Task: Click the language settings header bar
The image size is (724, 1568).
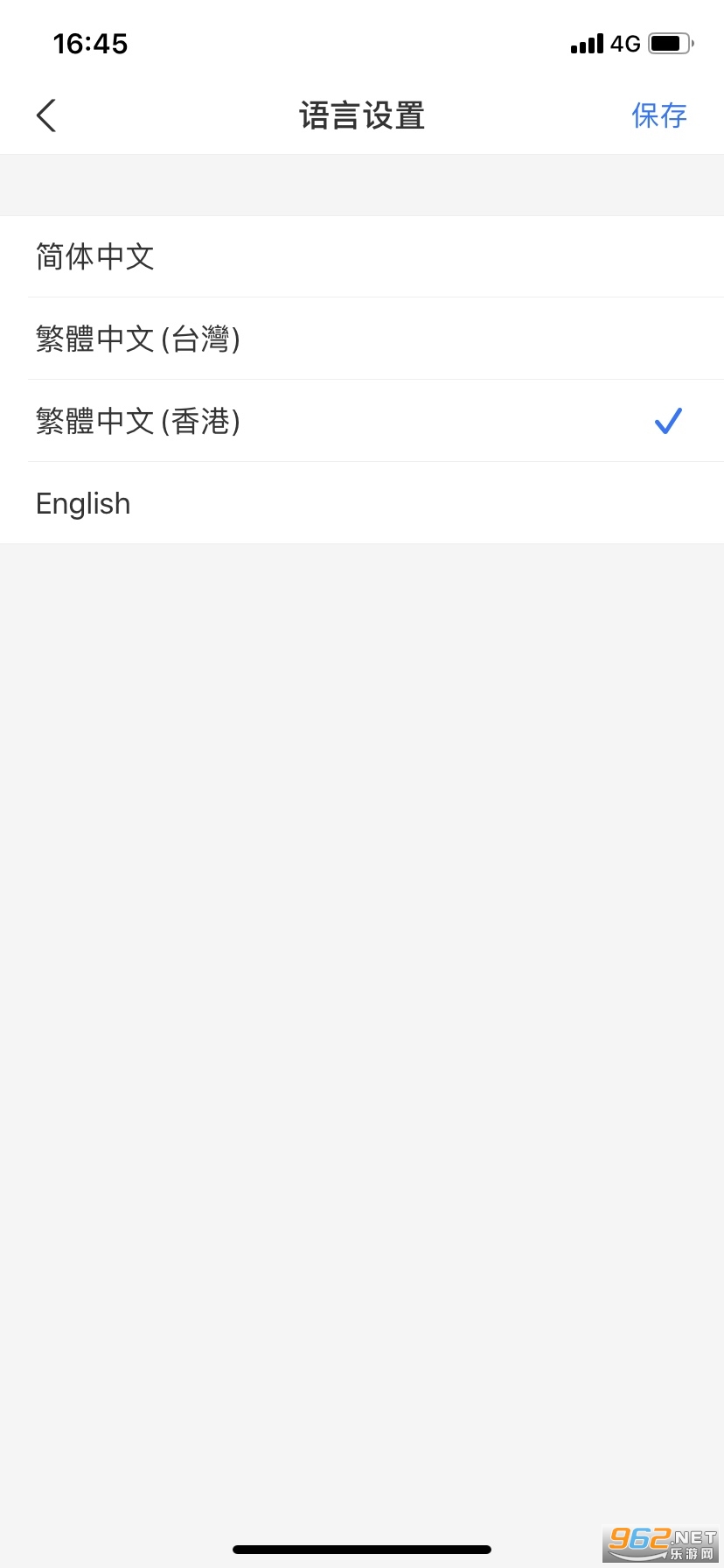Action: pos(362,115)
